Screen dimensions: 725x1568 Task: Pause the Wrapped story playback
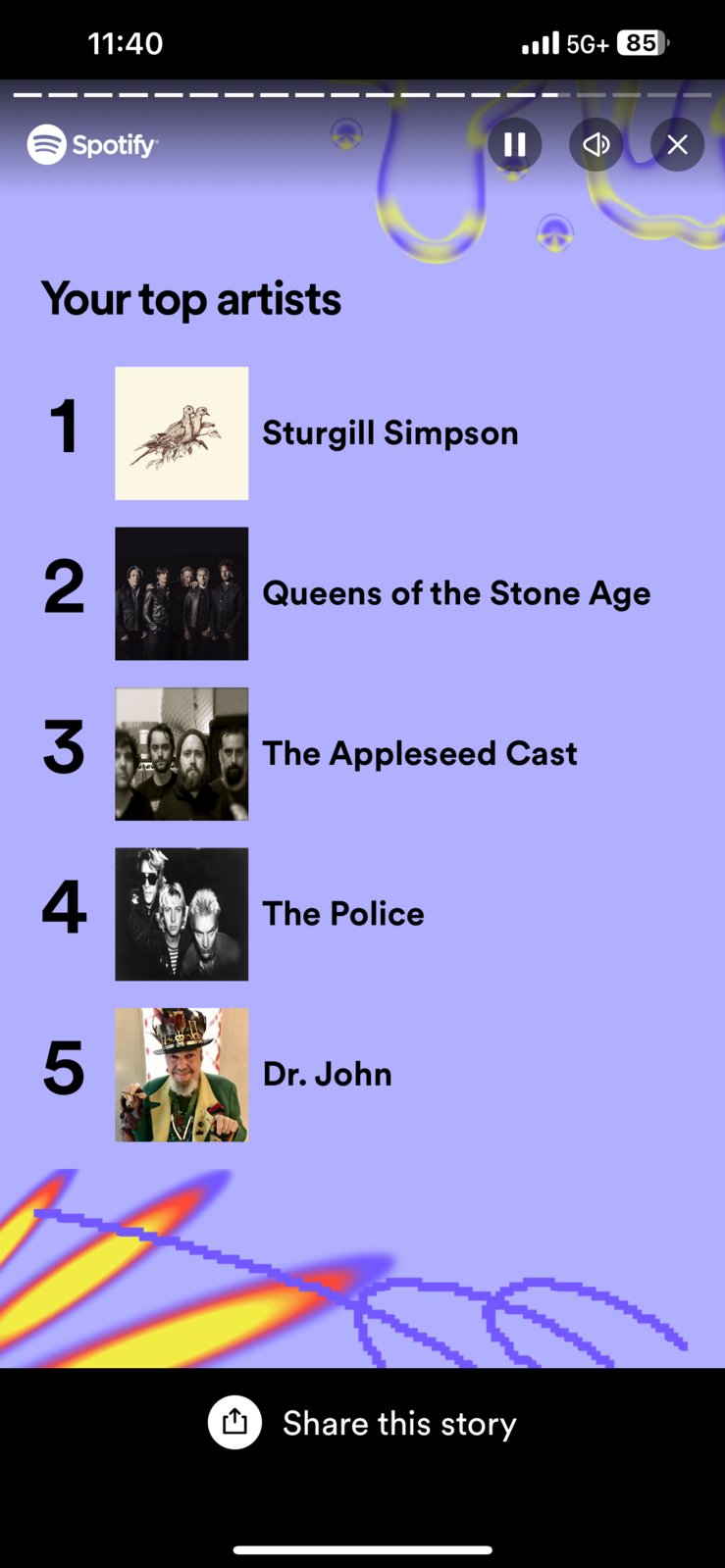coord(514,145)
